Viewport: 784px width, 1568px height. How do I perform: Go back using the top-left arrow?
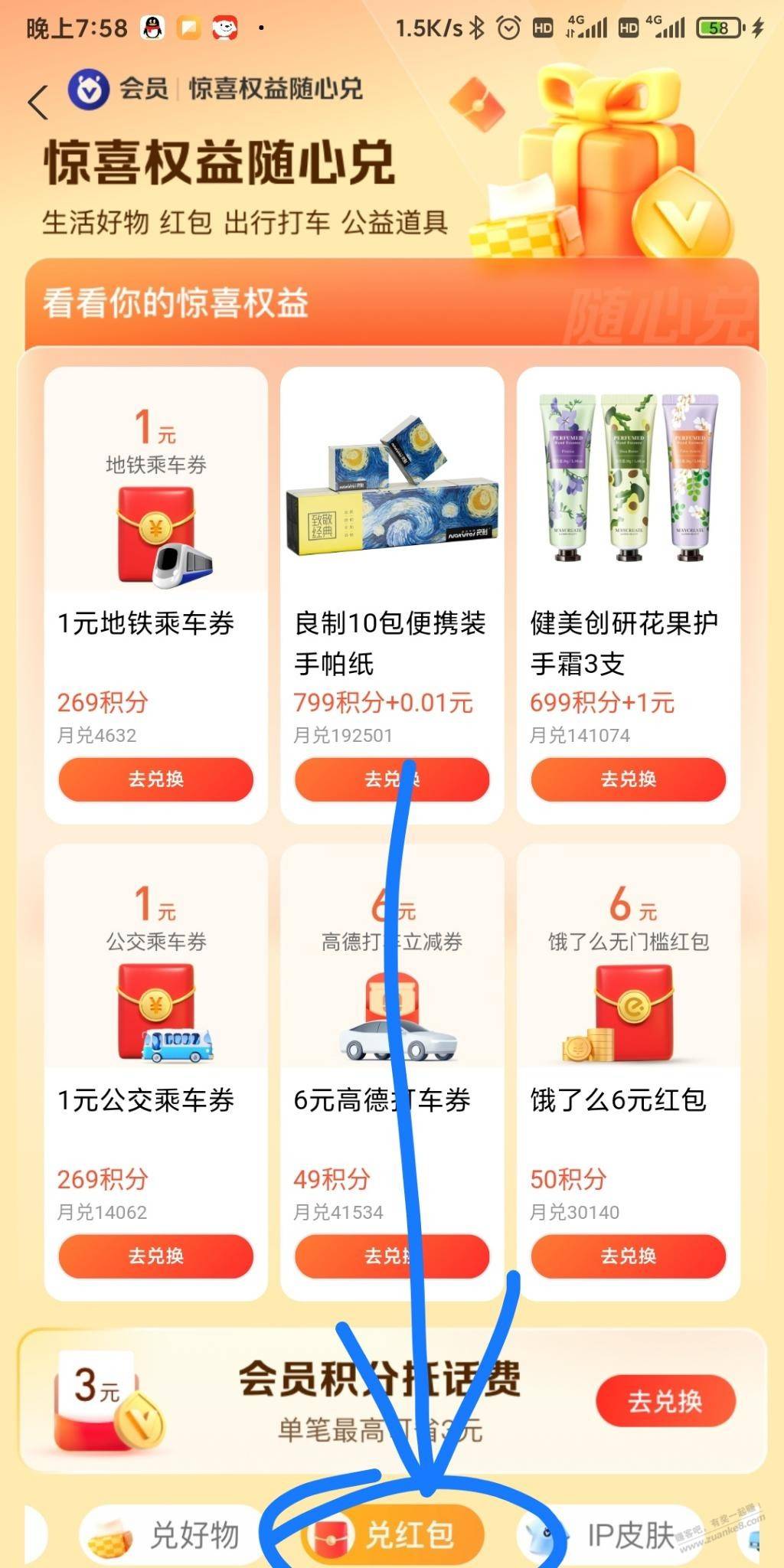tap(38, 102)
